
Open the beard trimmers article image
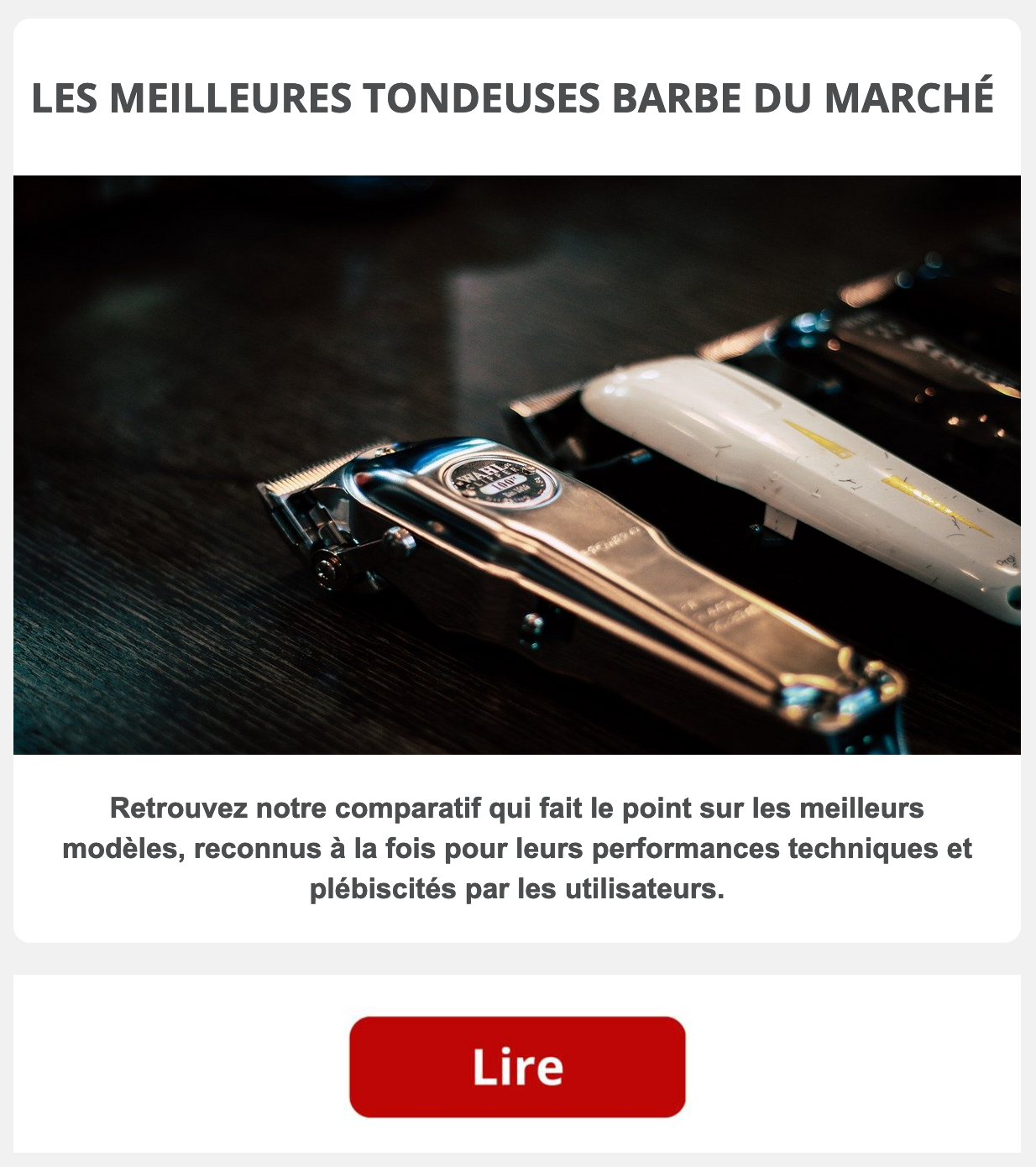point(517,464)
